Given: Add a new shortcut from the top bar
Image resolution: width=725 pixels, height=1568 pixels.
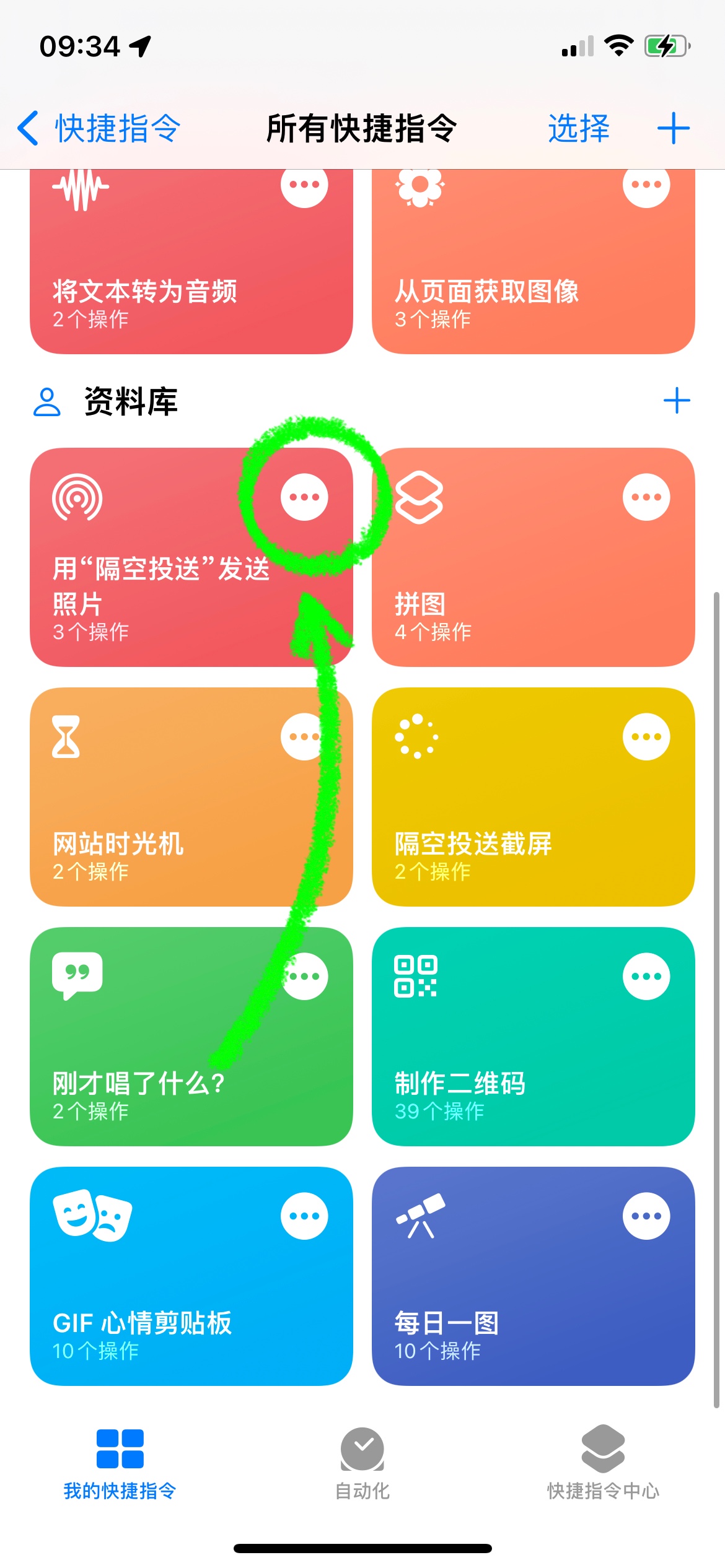Looking at the screenshot, I should [x=674, y=129].
